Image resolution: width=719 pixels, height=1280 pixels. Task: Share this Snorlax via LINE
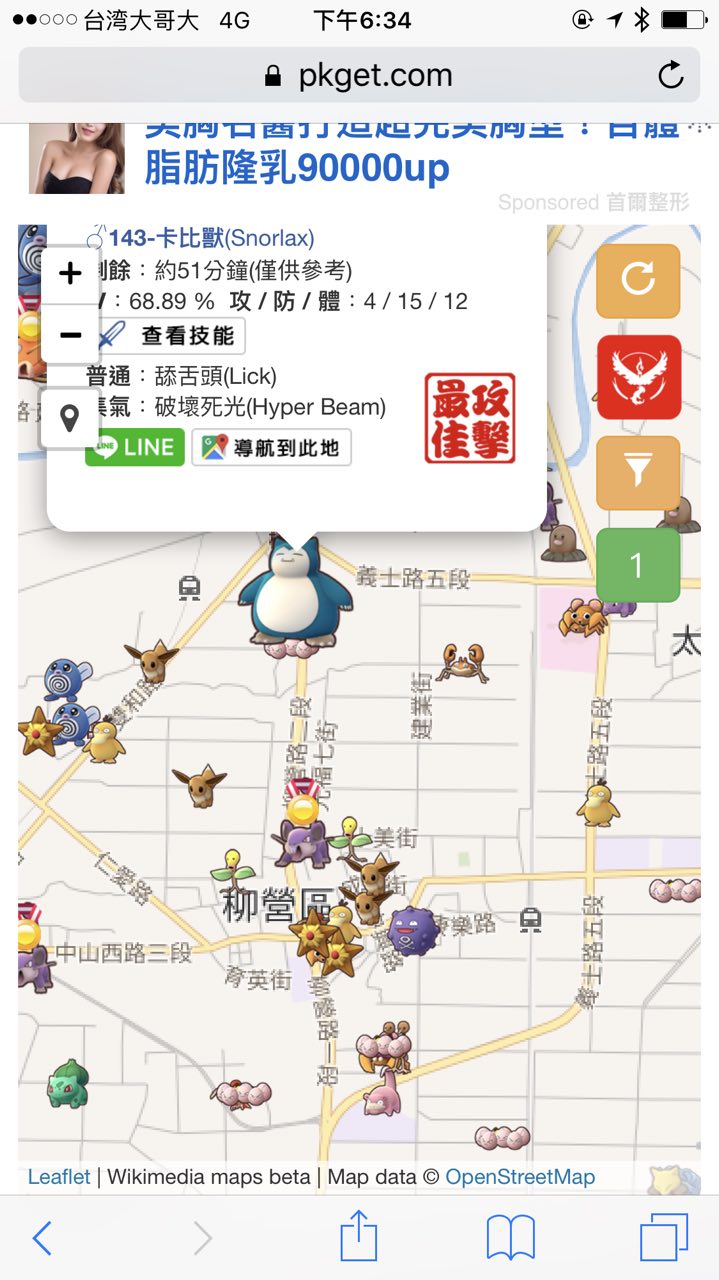click(x=135, y=447)
